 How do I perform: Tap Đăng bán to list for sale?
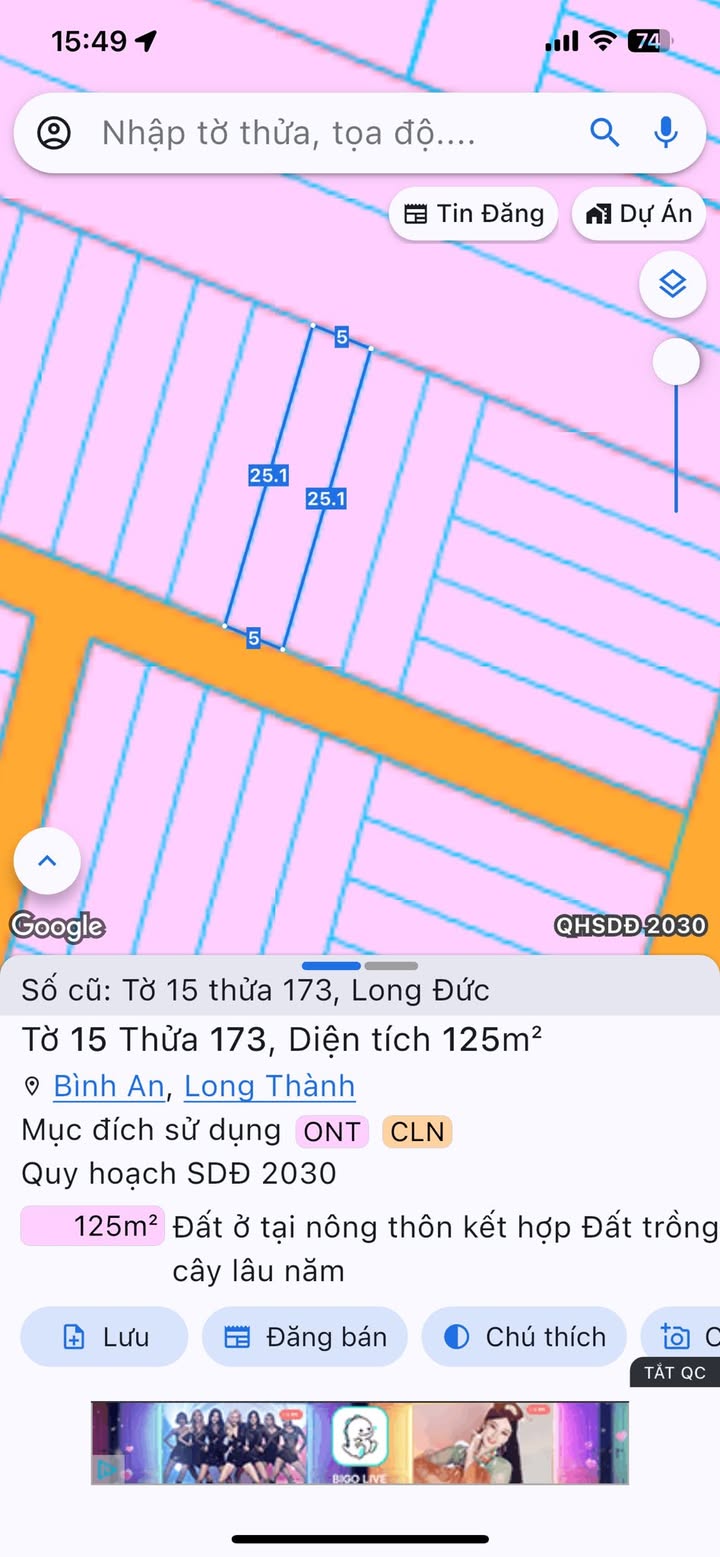[305, 1337]
